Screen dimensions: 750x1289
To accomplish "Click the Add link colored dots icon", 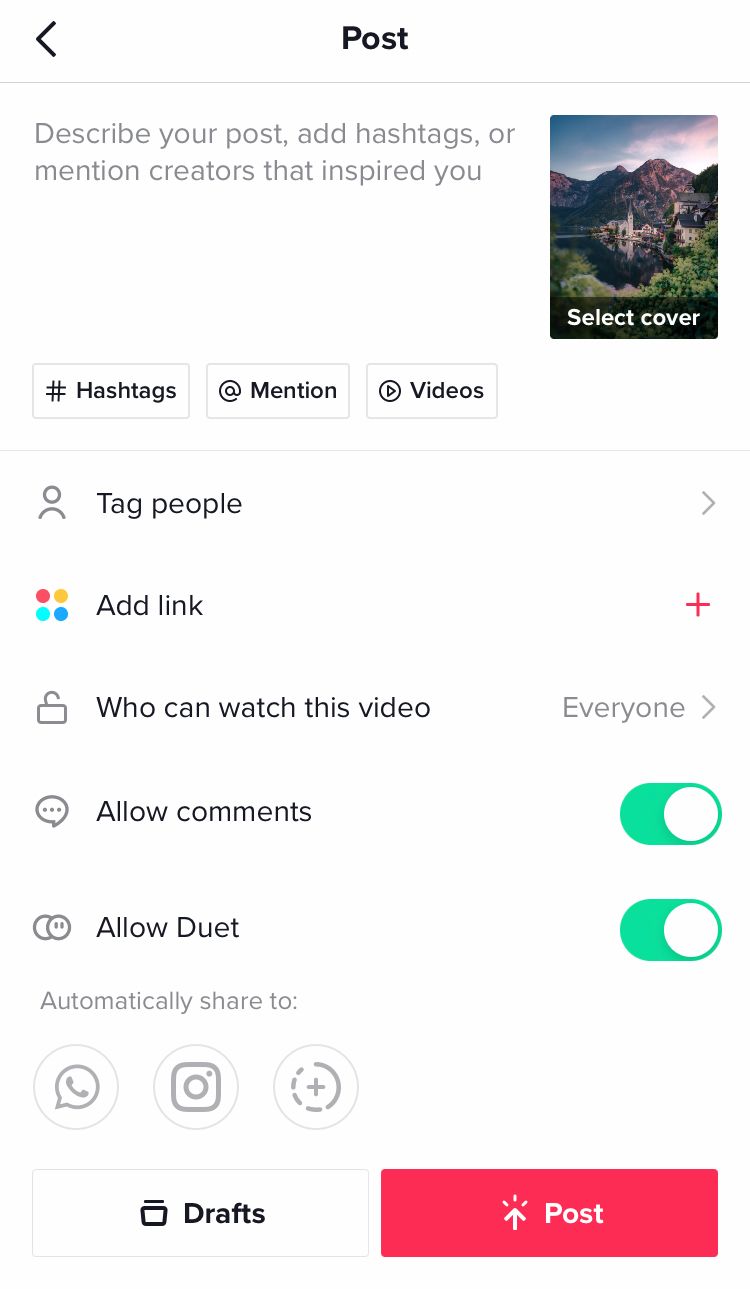I will tap(52, 605).
